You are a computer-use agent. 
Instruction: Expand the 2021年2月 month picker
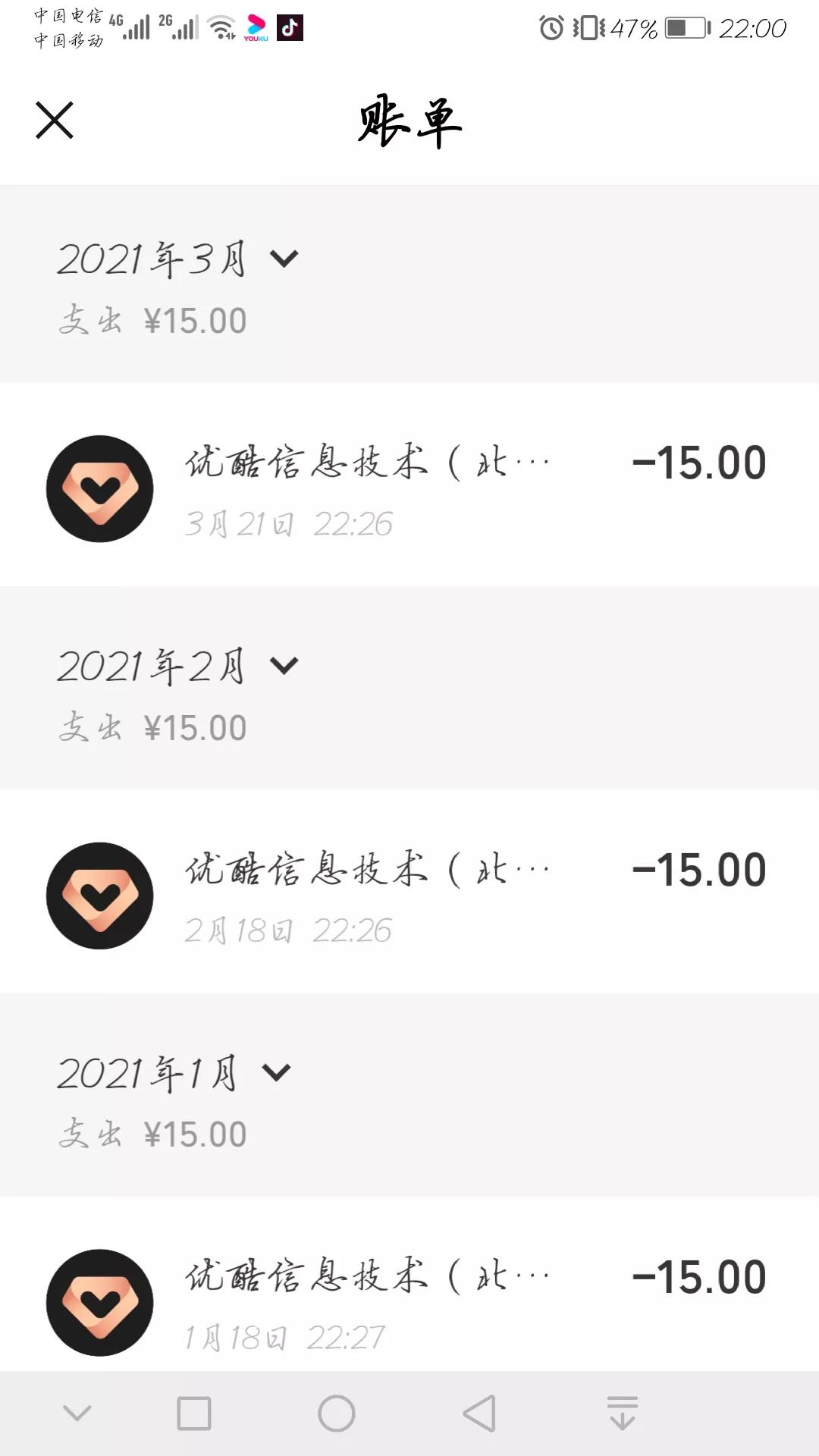coord(178,667)
